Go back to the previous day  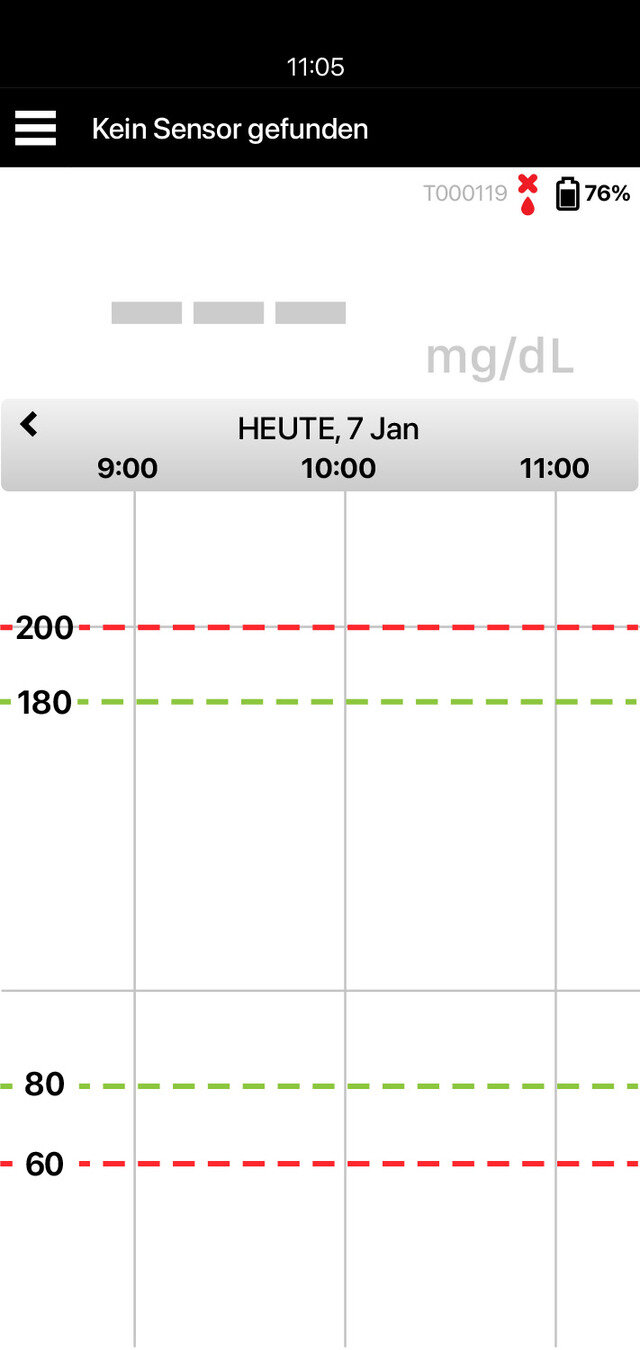pyautogui.click(x=29, y=425)
